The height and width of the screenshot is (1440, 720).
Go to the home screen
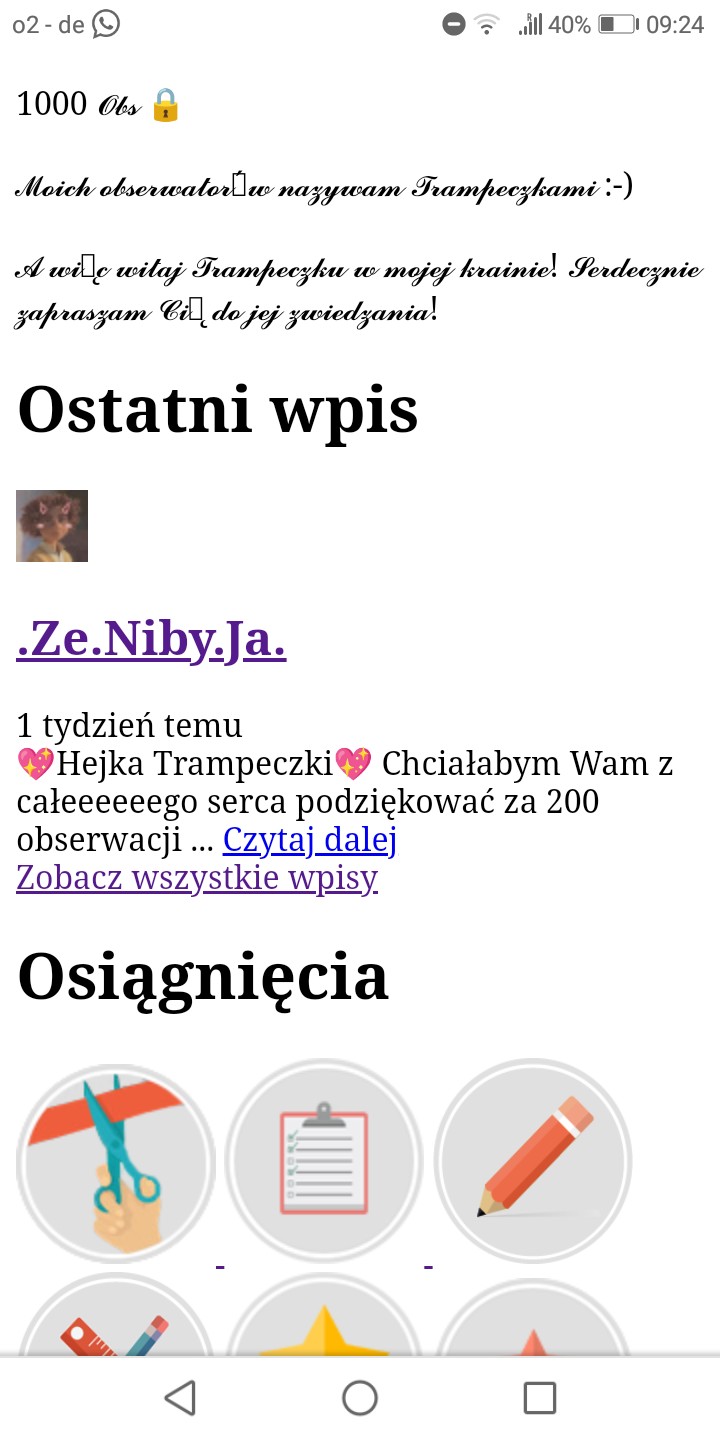360,1398
